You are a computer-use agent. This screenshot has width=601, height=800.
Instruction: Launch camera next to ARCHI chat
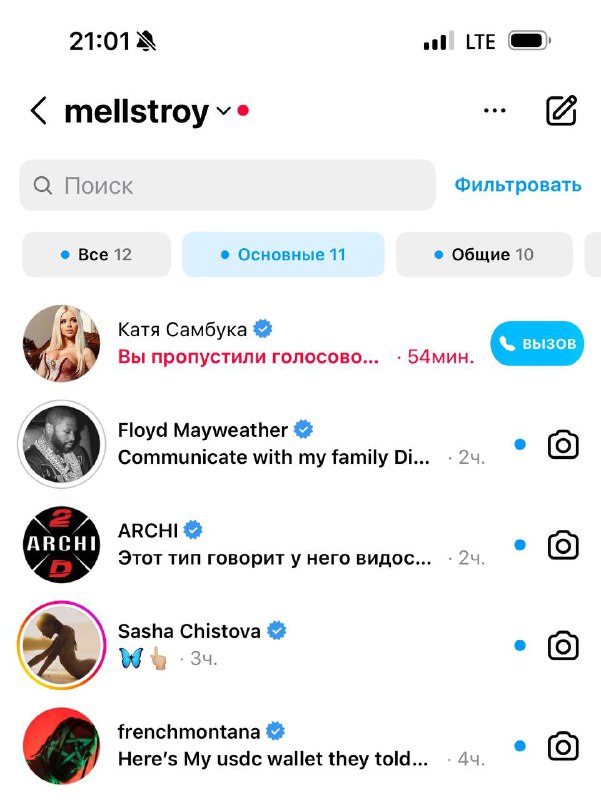click(x=563, y=545)
